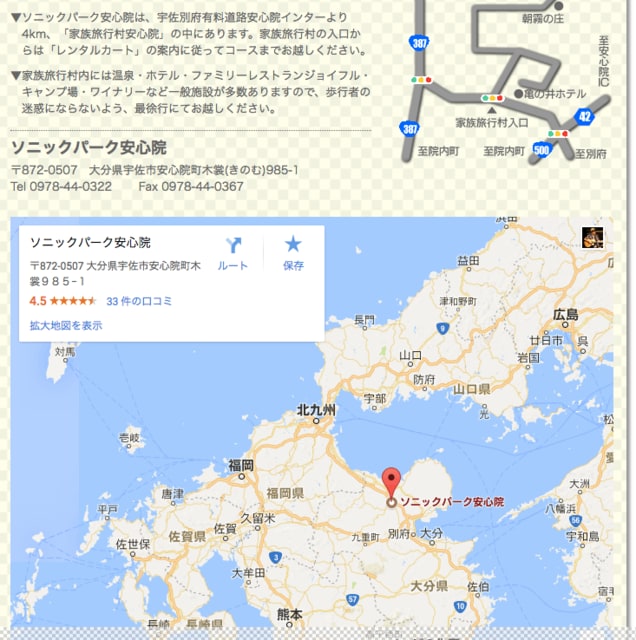Screen dimensions: 636x640
Task: Open the 33 件の口コミ reviews link
Action: (x=139, y=300)
